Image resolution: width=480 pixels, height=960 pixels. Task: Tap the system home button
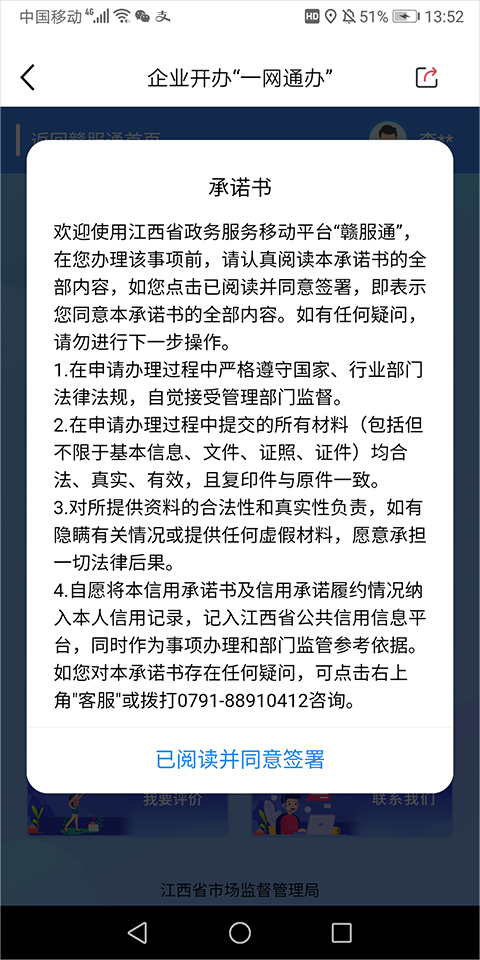pyautogui.click(x=240, y=932)
